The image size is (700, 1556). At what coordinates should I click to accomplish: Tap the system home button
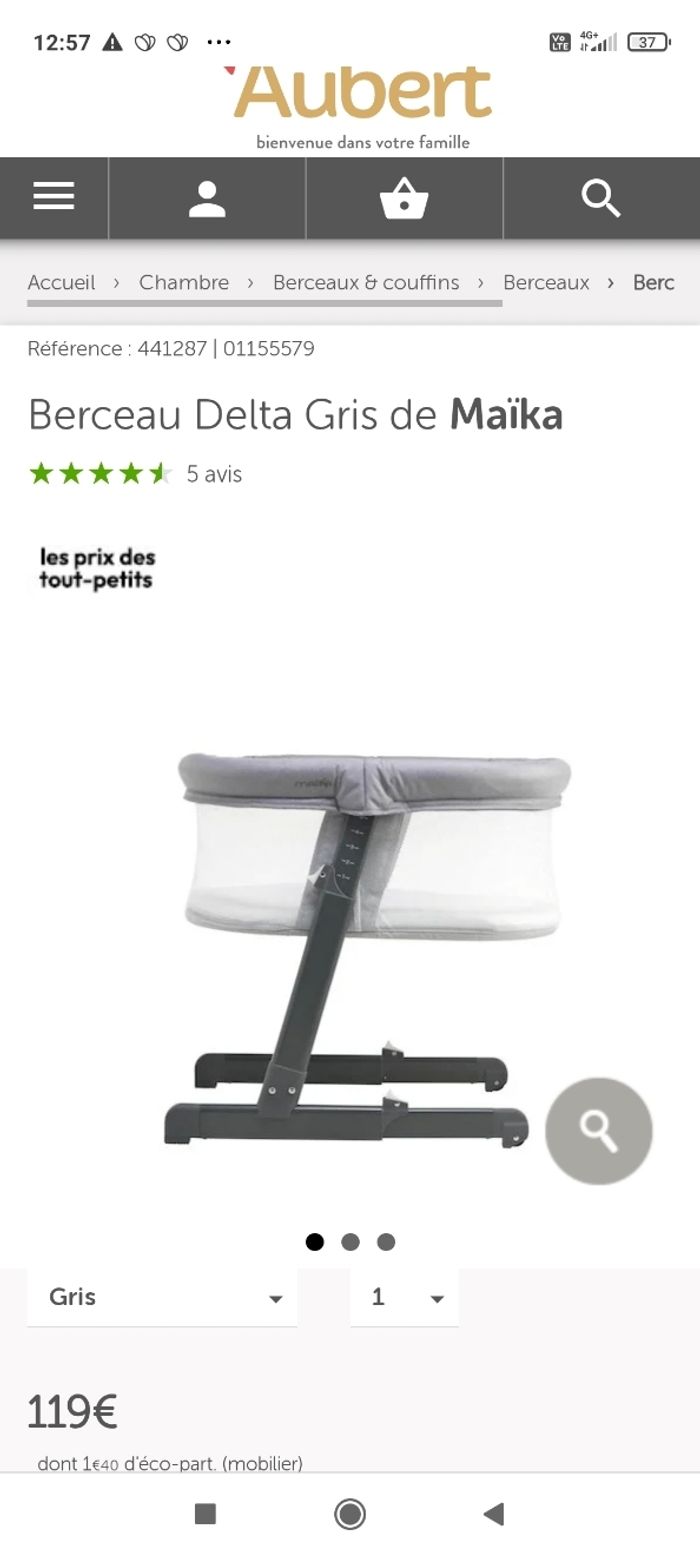point(350,1514)
